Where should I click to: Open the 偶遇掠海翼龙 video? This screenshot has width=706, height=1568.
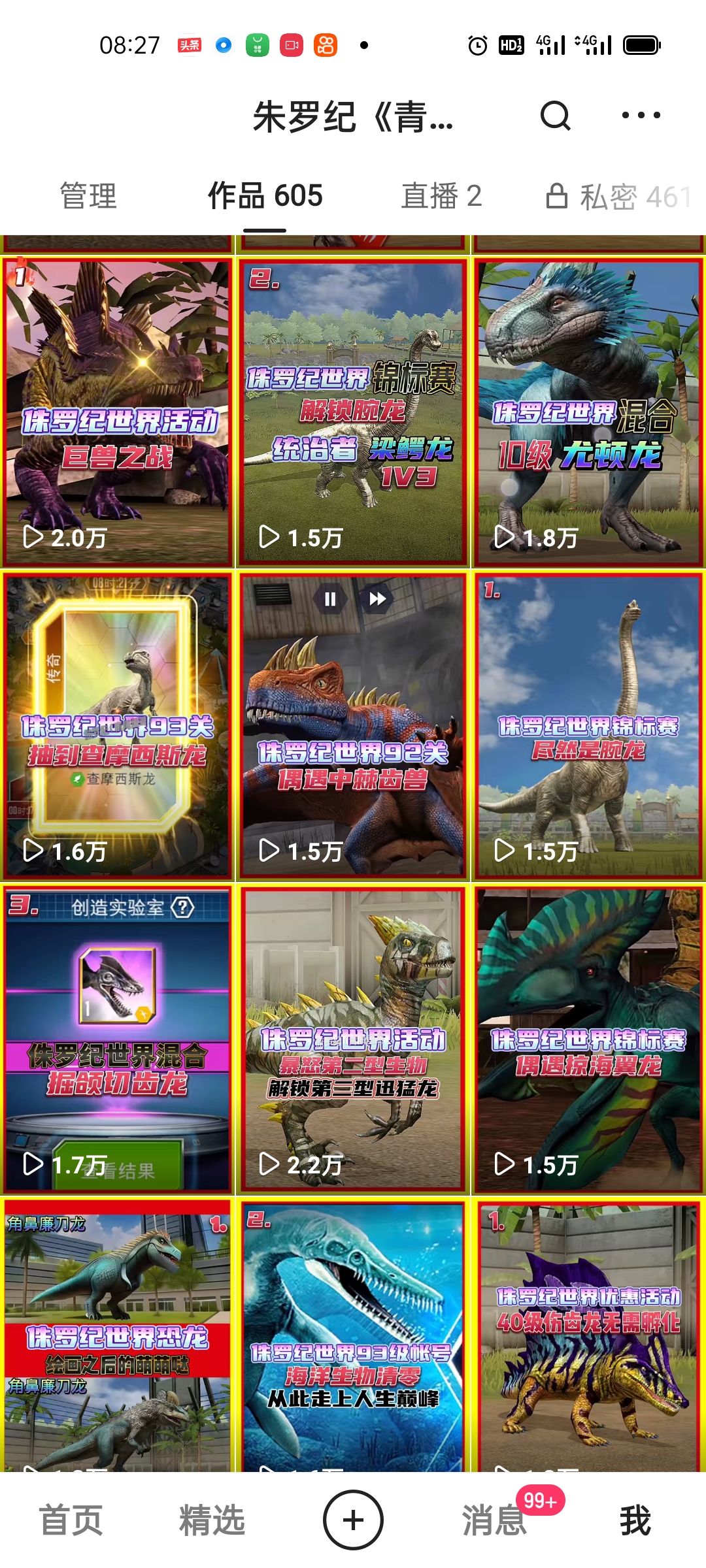[x=588, y=1040]
